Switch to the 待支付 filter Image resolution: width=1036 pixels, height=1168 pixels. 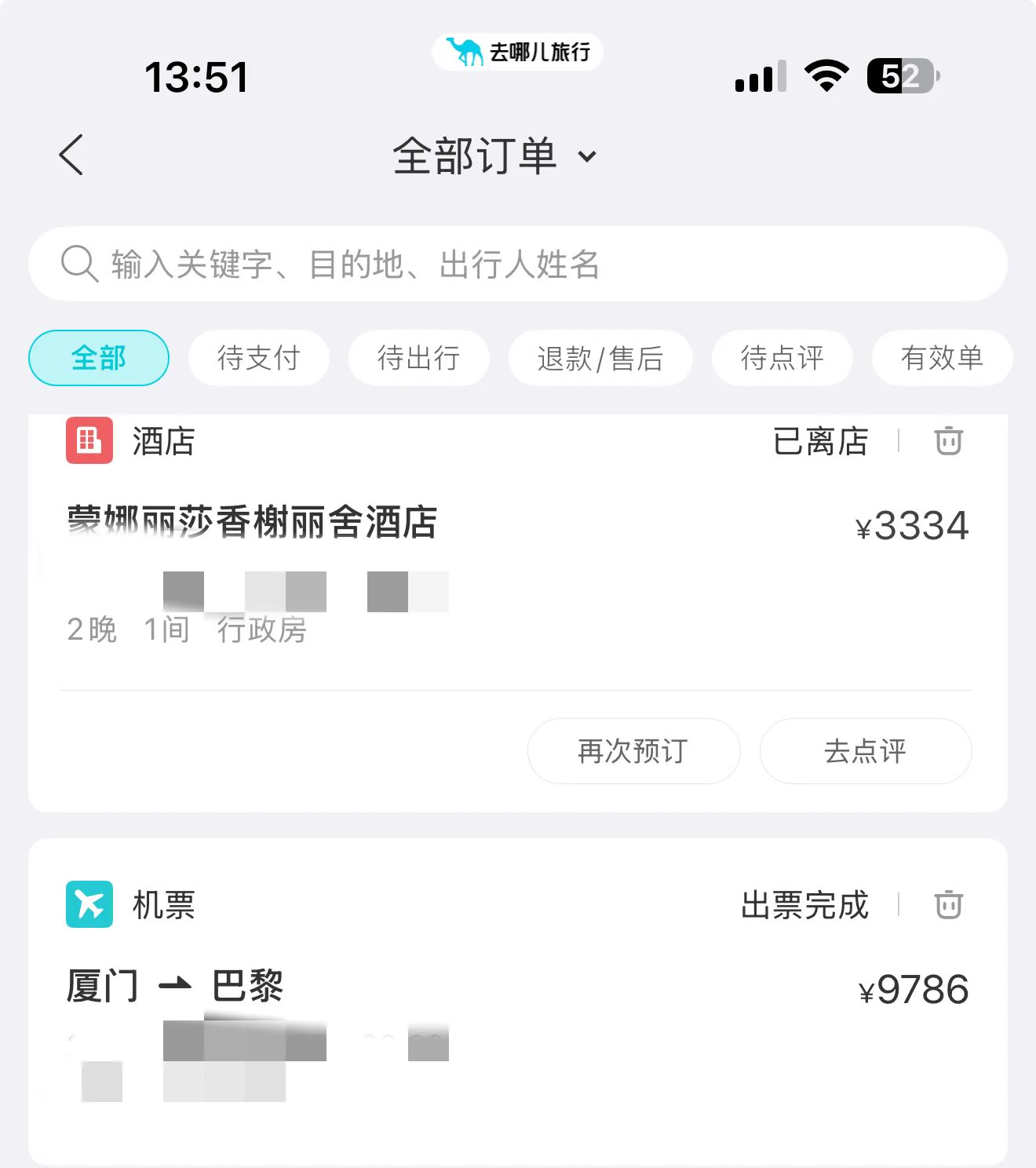click(258, 358)
